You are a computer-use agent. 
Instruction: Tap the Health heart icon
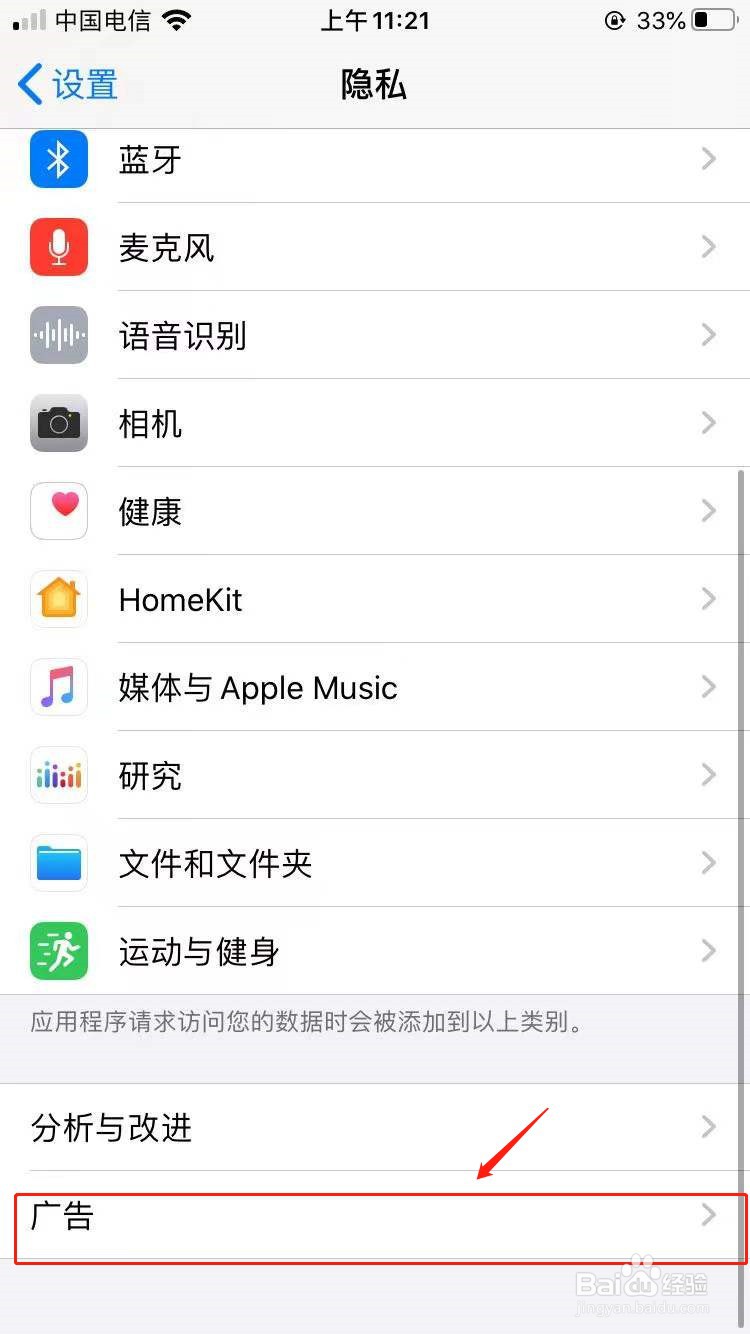58,511
